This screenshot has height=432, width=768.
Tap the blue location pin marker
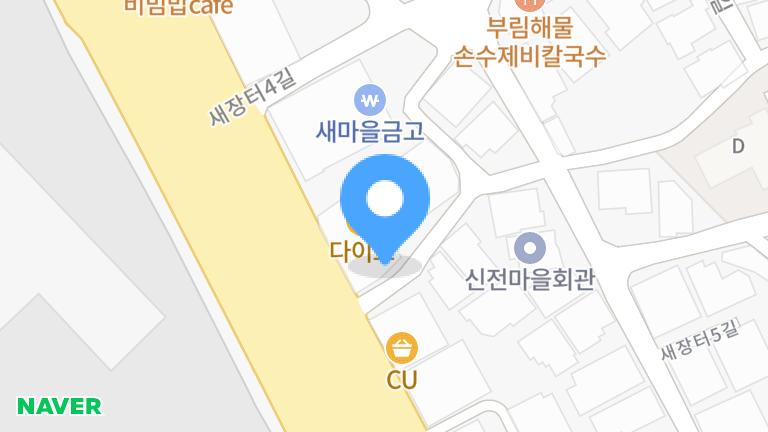(385, 203)
